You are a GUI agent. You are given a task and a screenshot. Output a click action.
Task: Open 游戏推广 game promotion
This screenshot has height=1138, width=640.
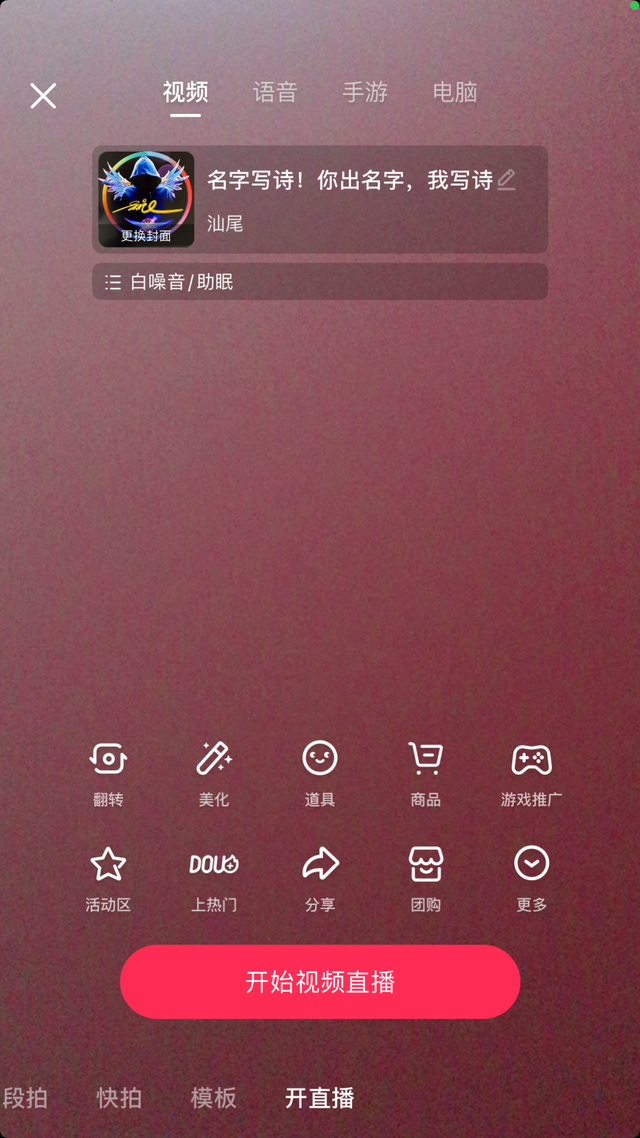[x=531, y=772]
